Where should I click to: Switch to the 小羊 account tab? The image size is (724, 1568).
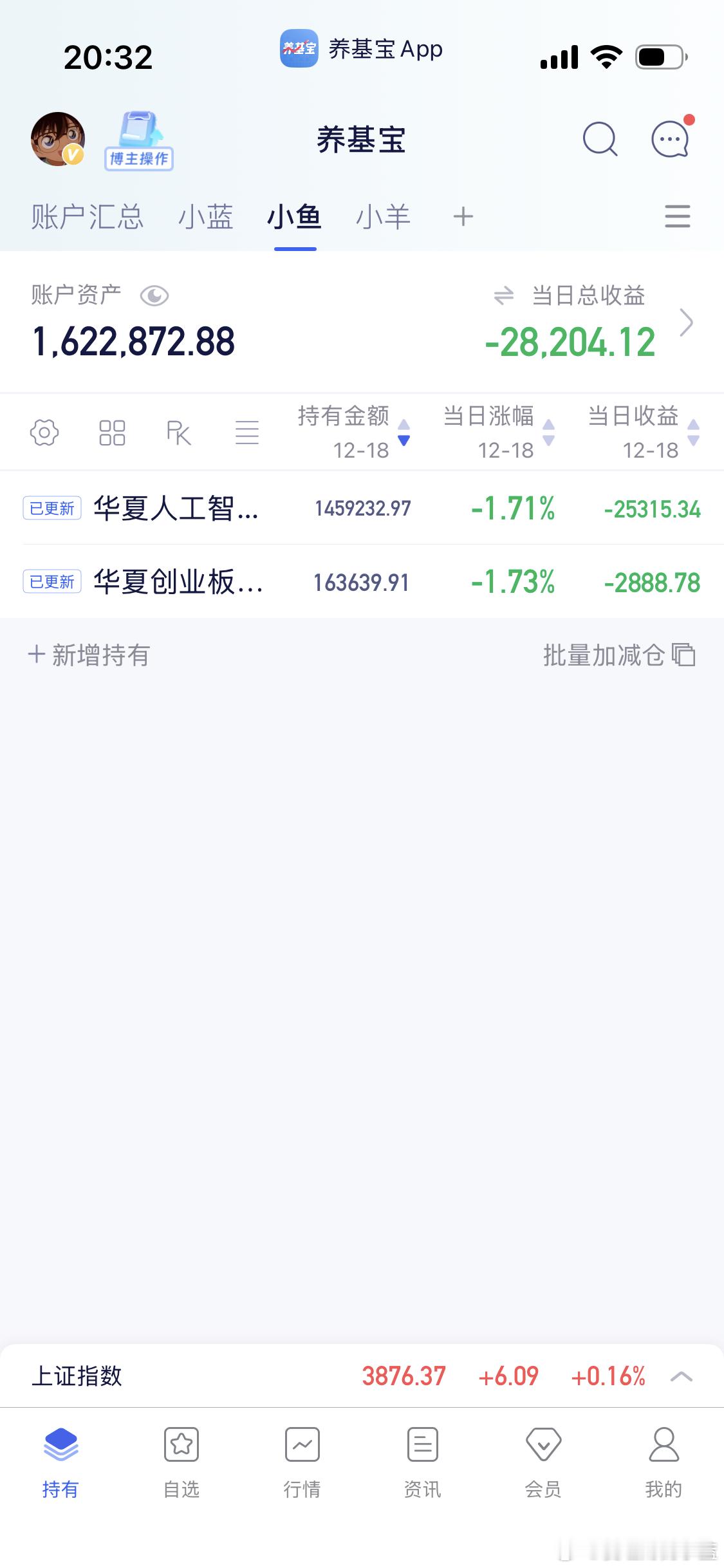[383, 217]
